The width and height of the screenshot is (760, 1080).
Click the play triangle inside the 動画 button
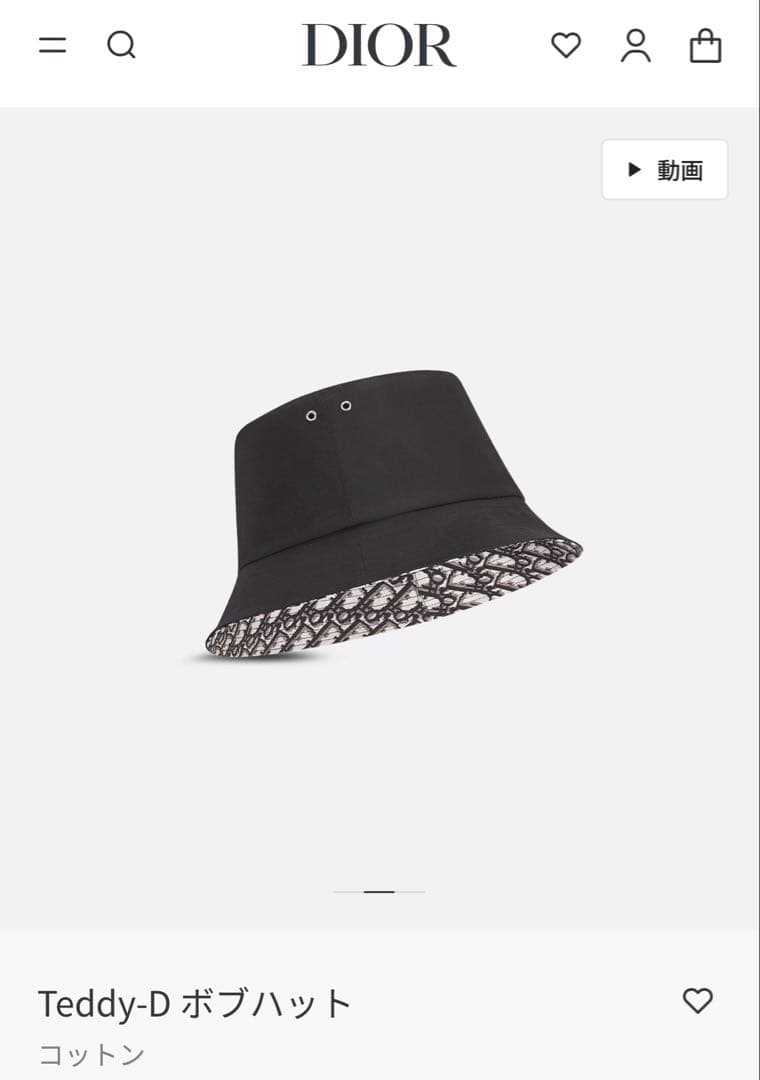click(x=632, y=169)
